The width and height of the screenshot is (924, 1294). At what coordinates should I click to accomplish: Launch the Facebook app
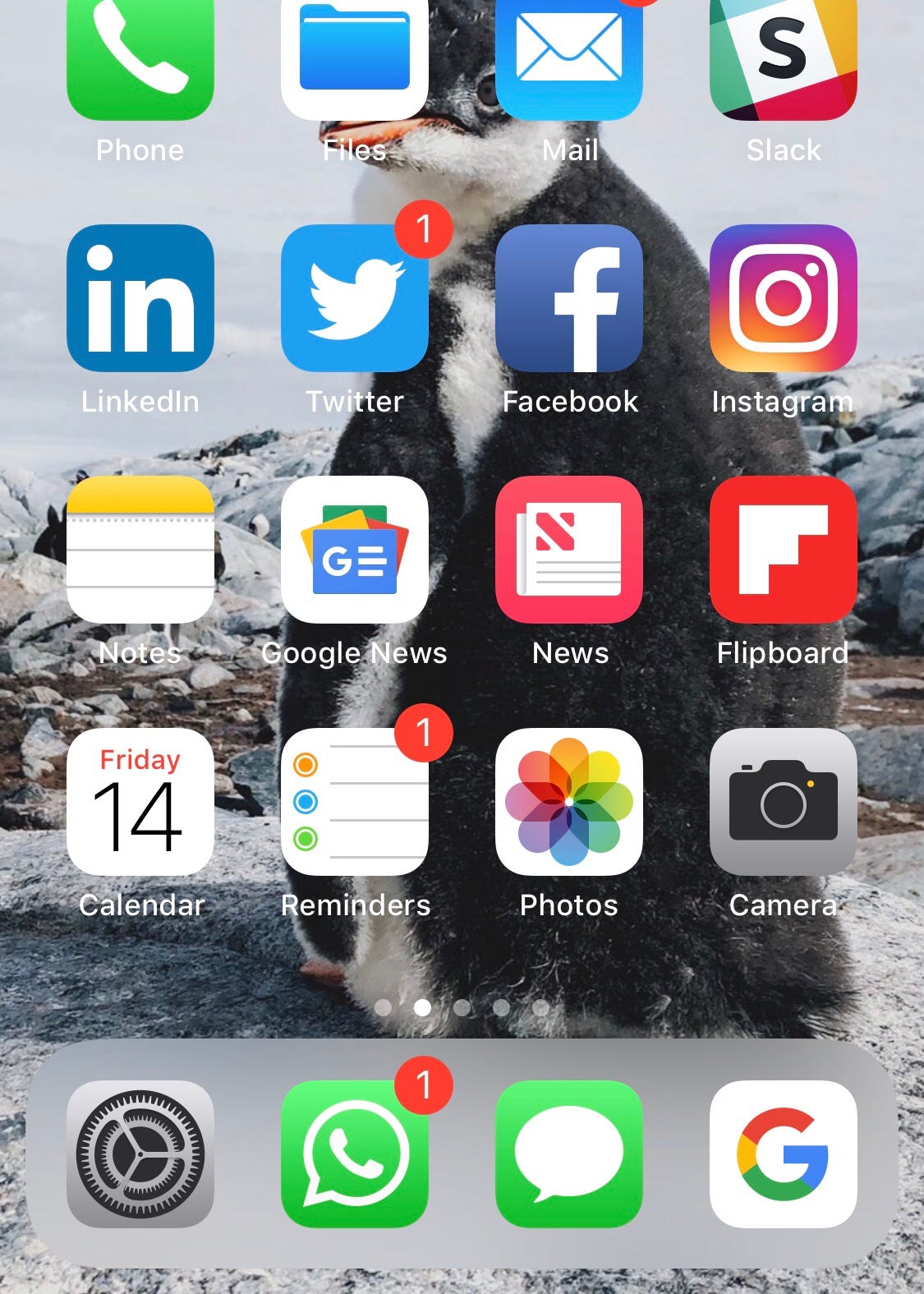[568, 297]
